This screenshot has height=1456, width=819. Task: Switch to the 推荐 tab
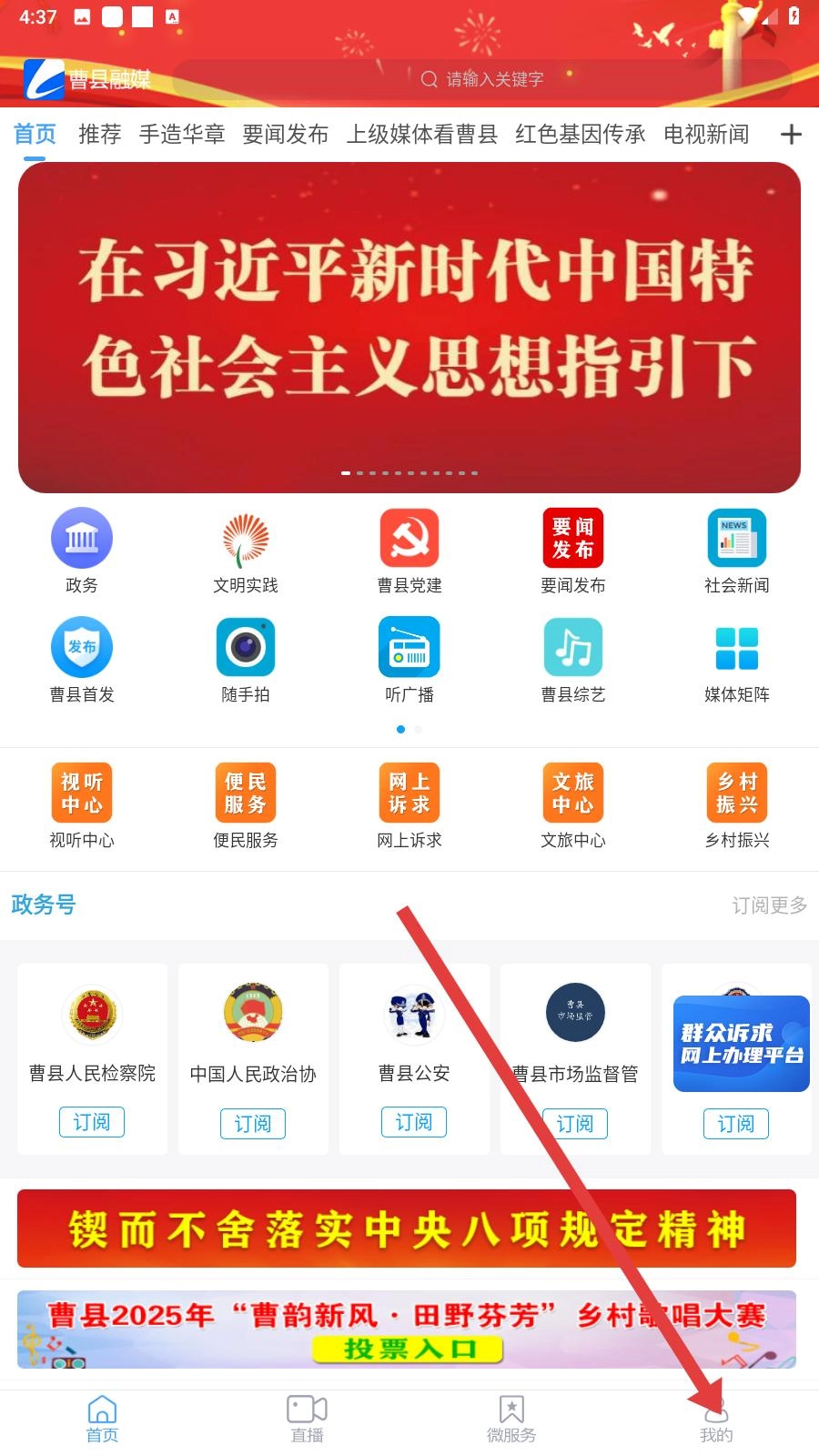pos(99,135)
